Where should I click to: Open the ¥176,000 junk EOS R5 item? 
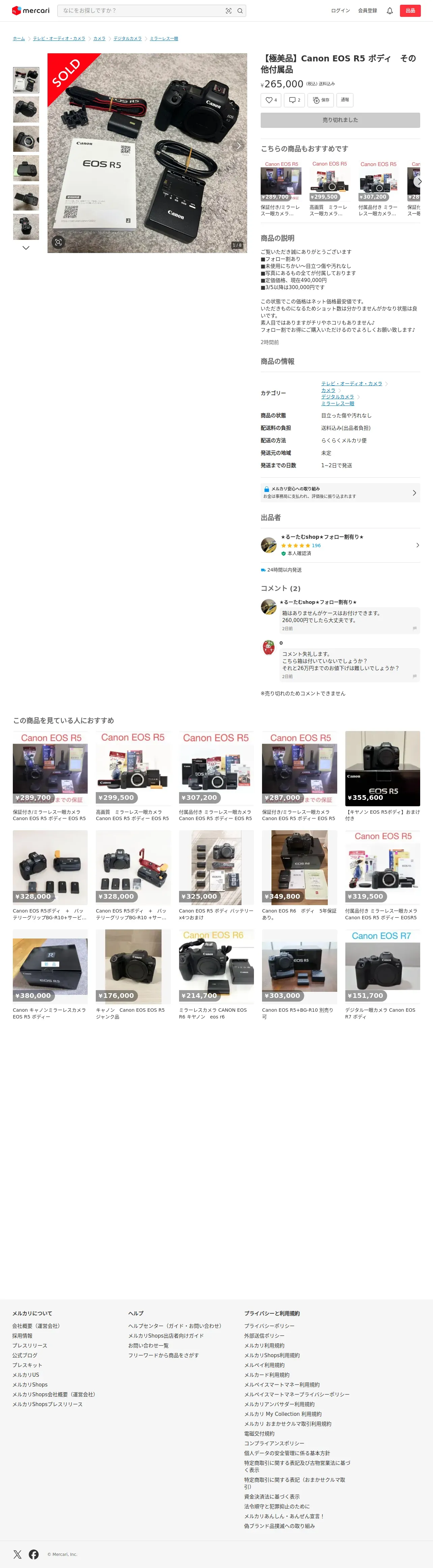click(x=133, y=975)
